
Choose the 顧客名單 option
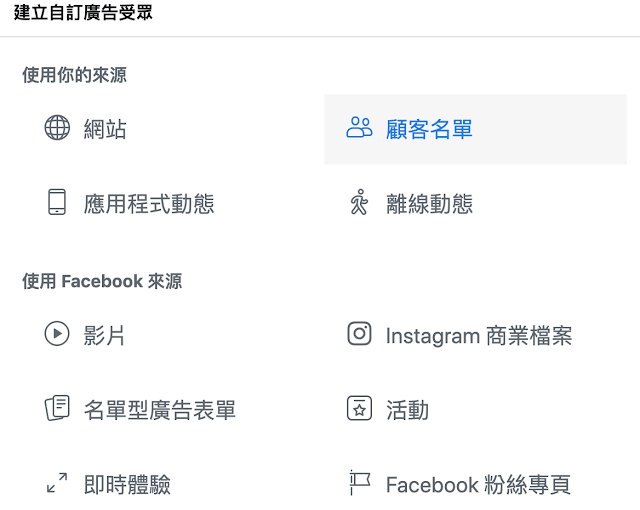coord(476,129)
